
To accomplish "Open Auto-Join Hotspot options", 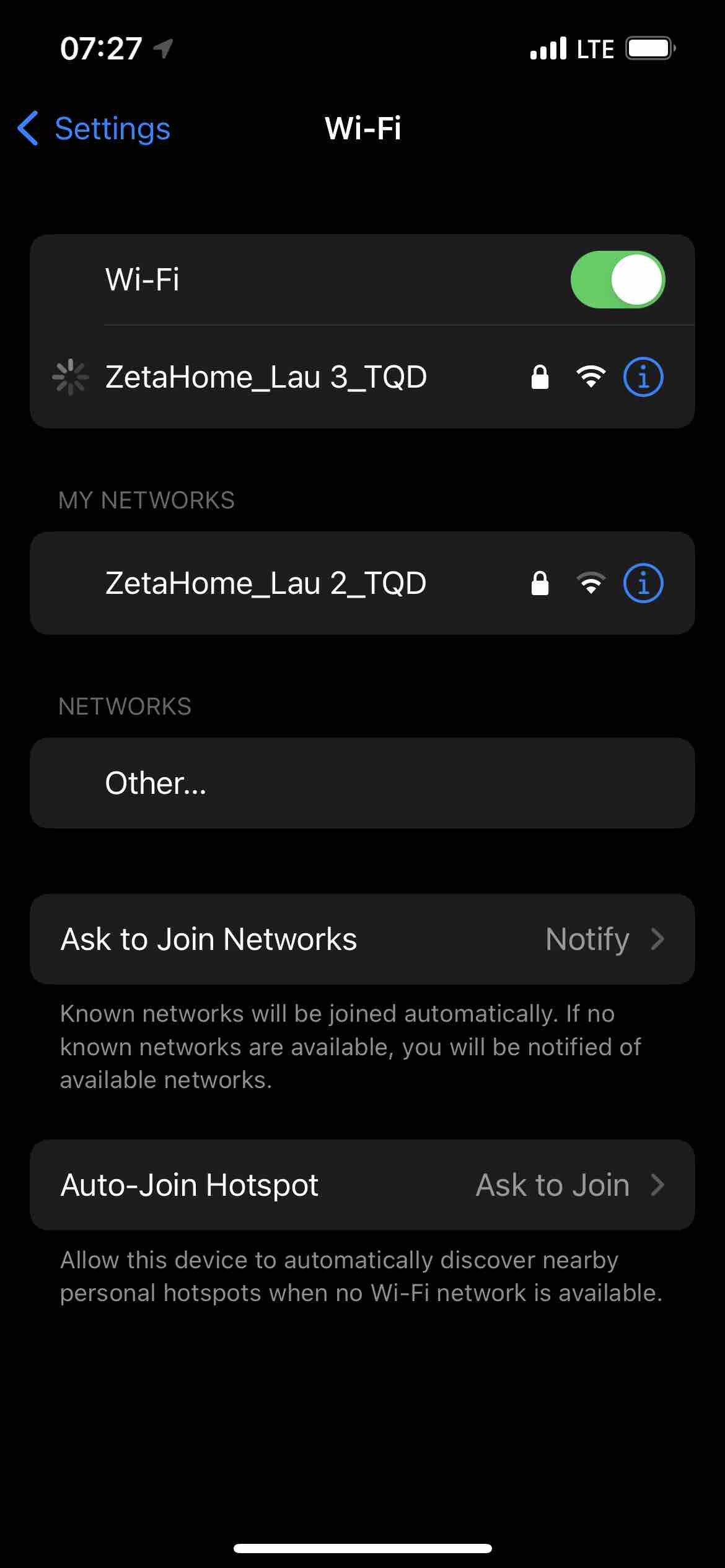I will click(x=362, y=1185).
